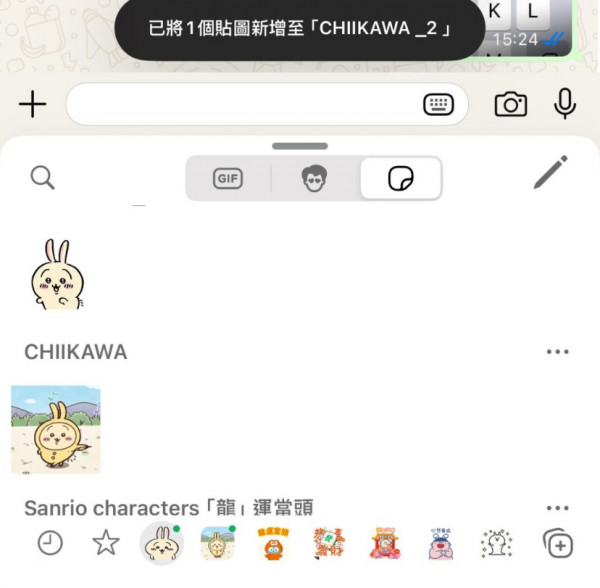The image size is (600, 588).
Task: Open the camera
Action: click(510, 104)
